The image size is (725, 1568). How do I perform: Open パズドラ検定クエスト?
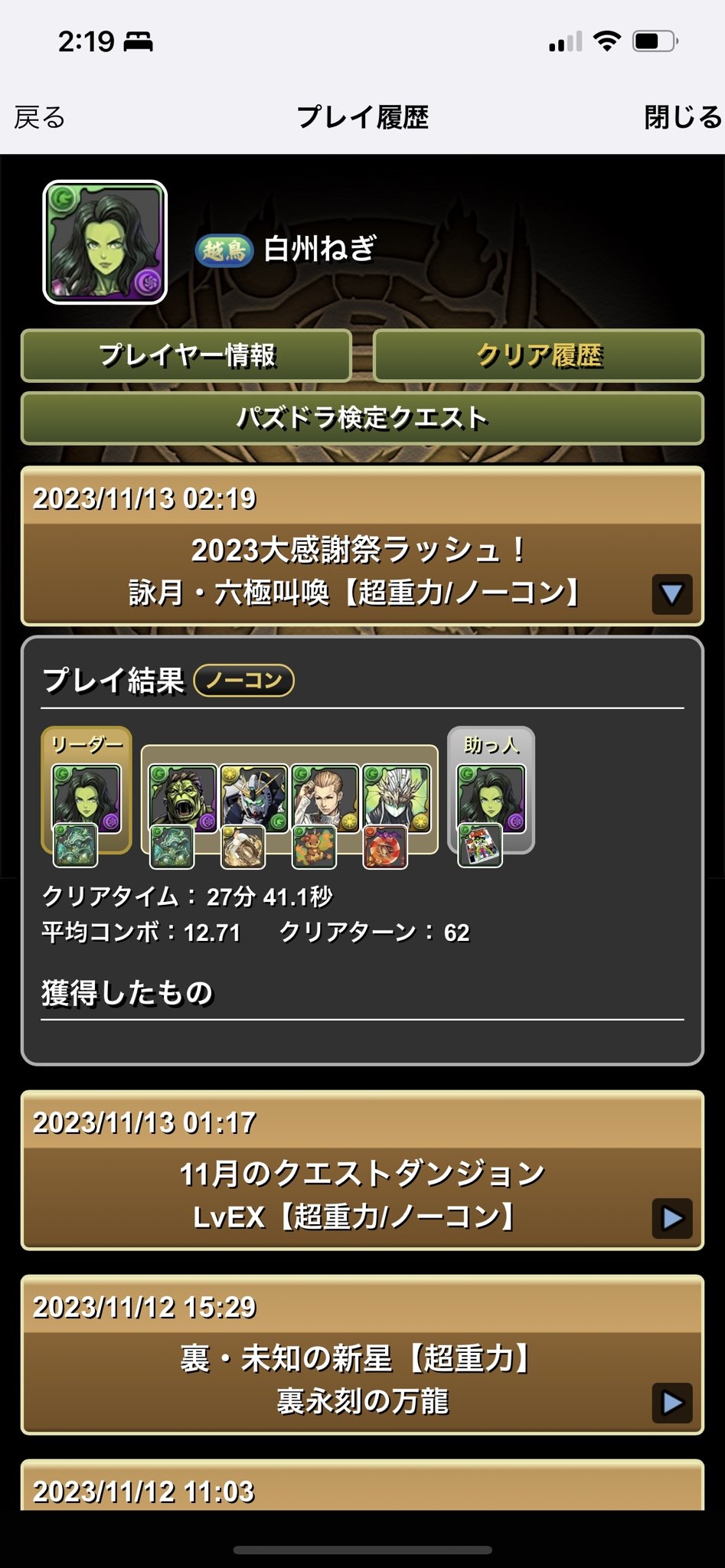(362, 418)
